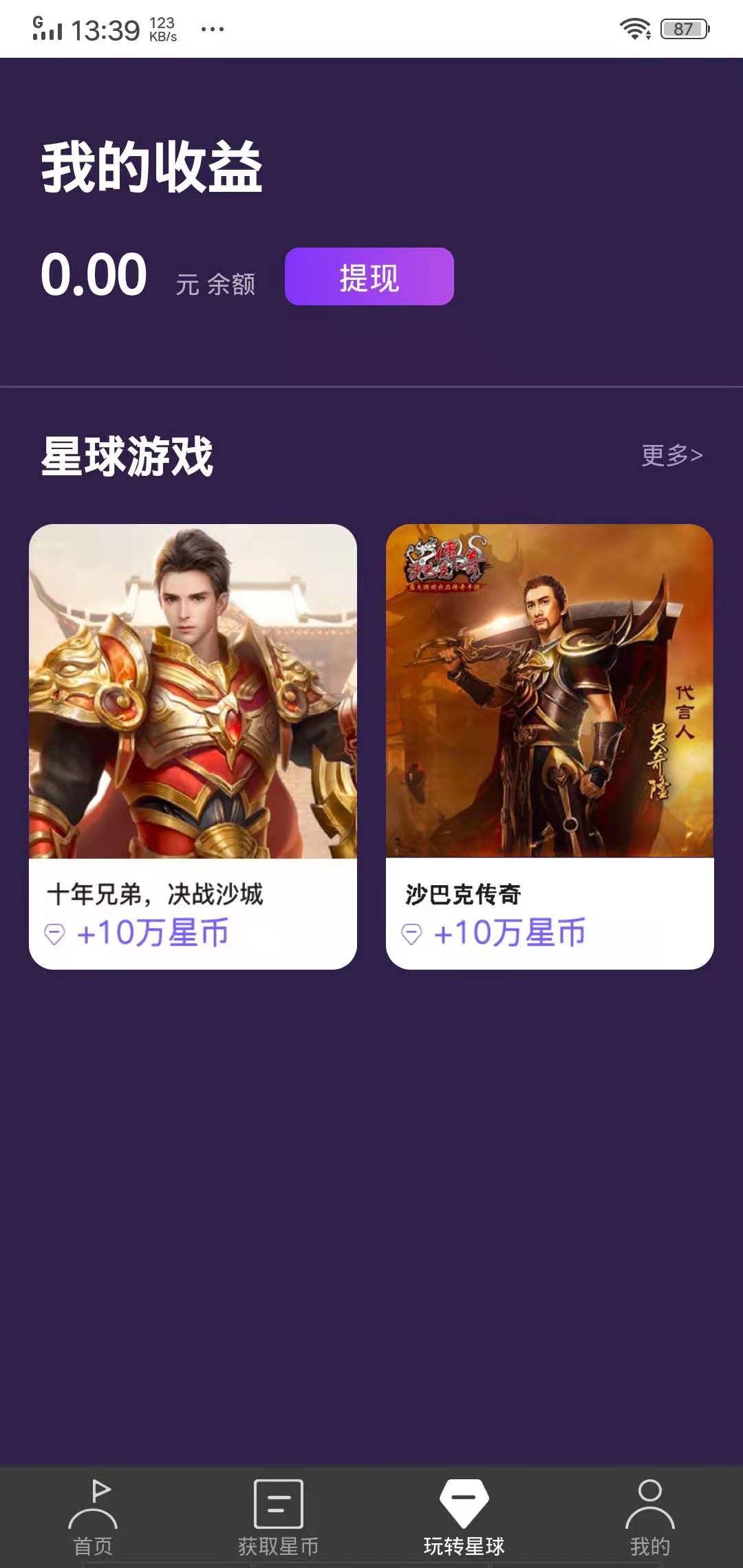Tap the battery indicator in the status bar
The image size is (743, 1568).
click(x=684, y=28)
